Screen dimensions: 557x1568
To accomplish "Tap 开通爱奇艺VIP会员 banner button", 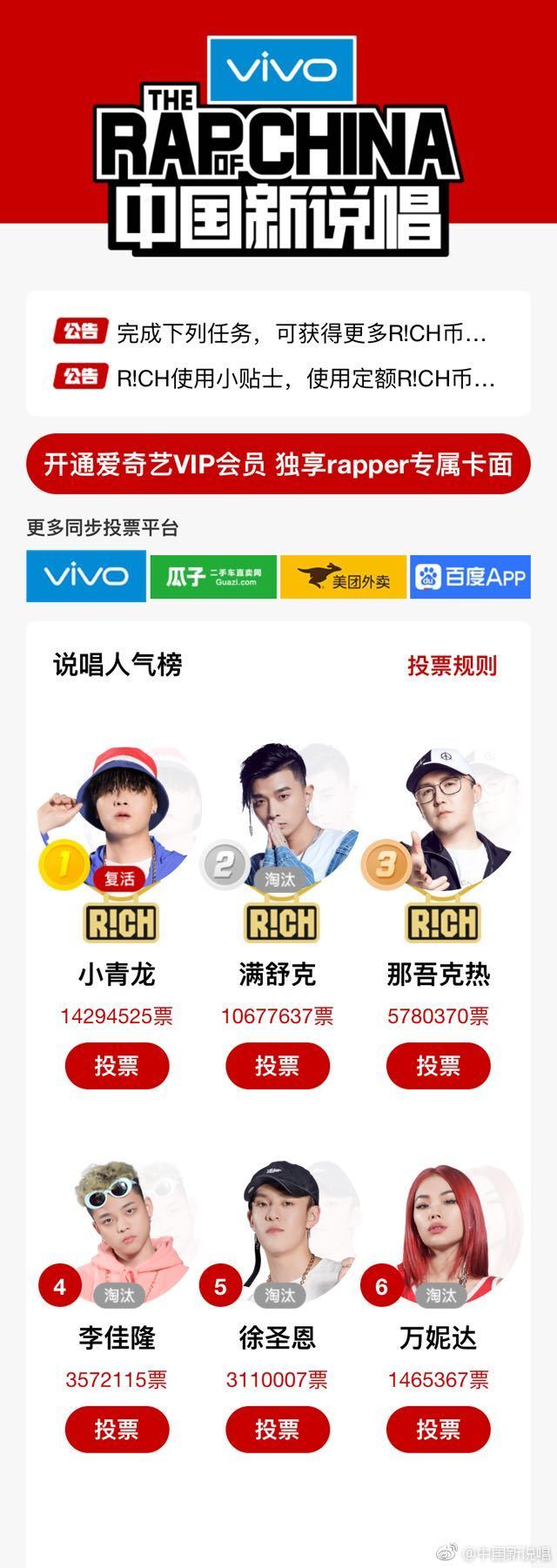I will pos(278,465).
